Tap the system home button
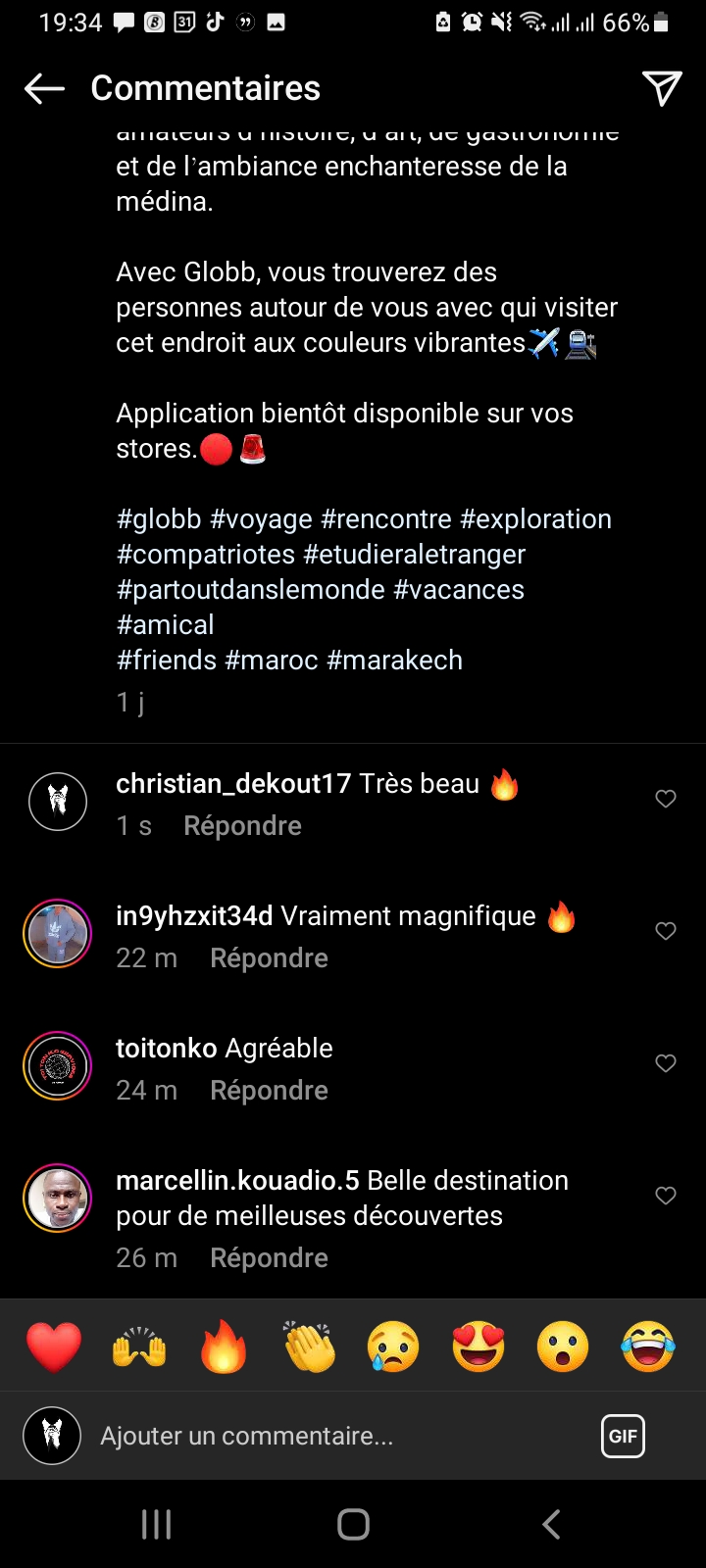 point(353,1524)
